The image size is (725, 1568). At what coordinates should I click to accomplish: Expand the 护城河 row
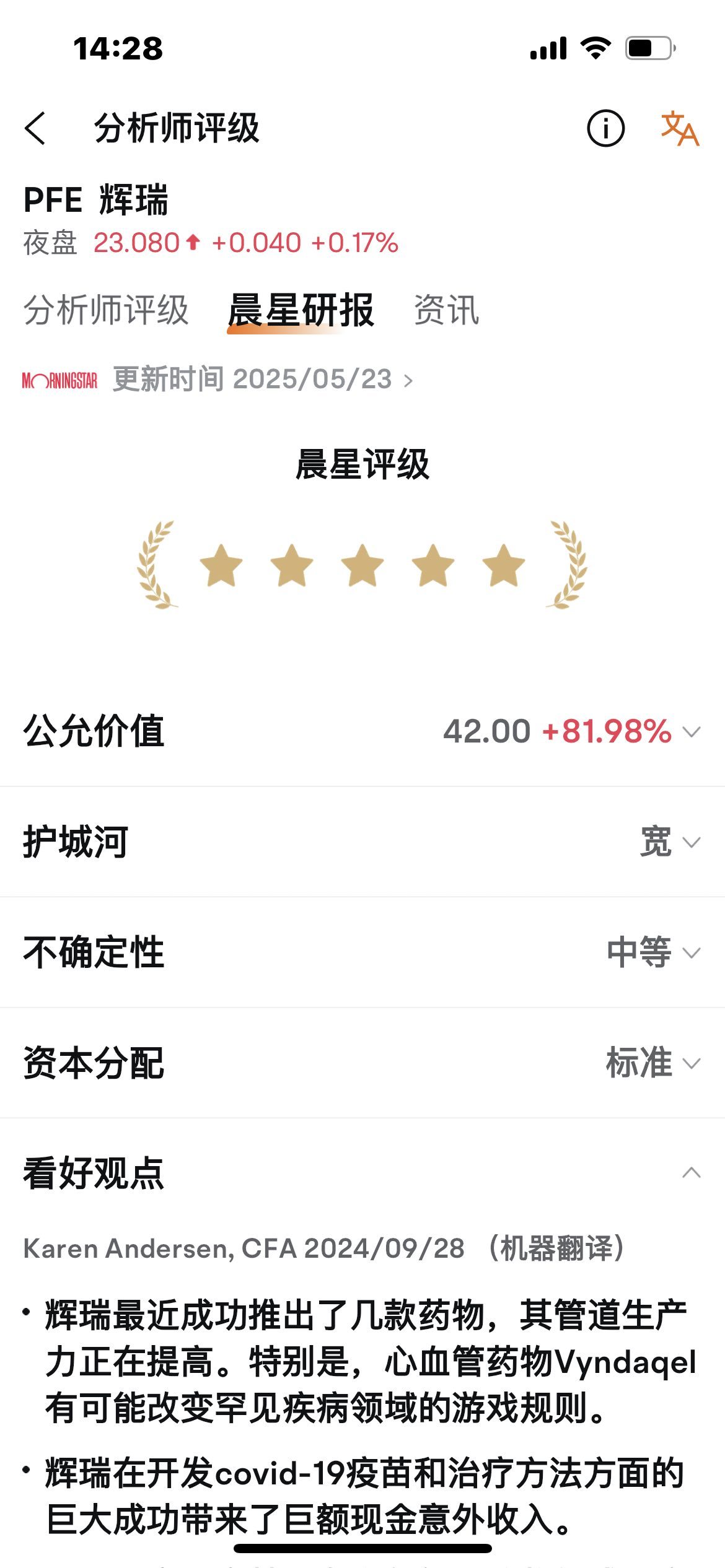[x=362, y=842]
